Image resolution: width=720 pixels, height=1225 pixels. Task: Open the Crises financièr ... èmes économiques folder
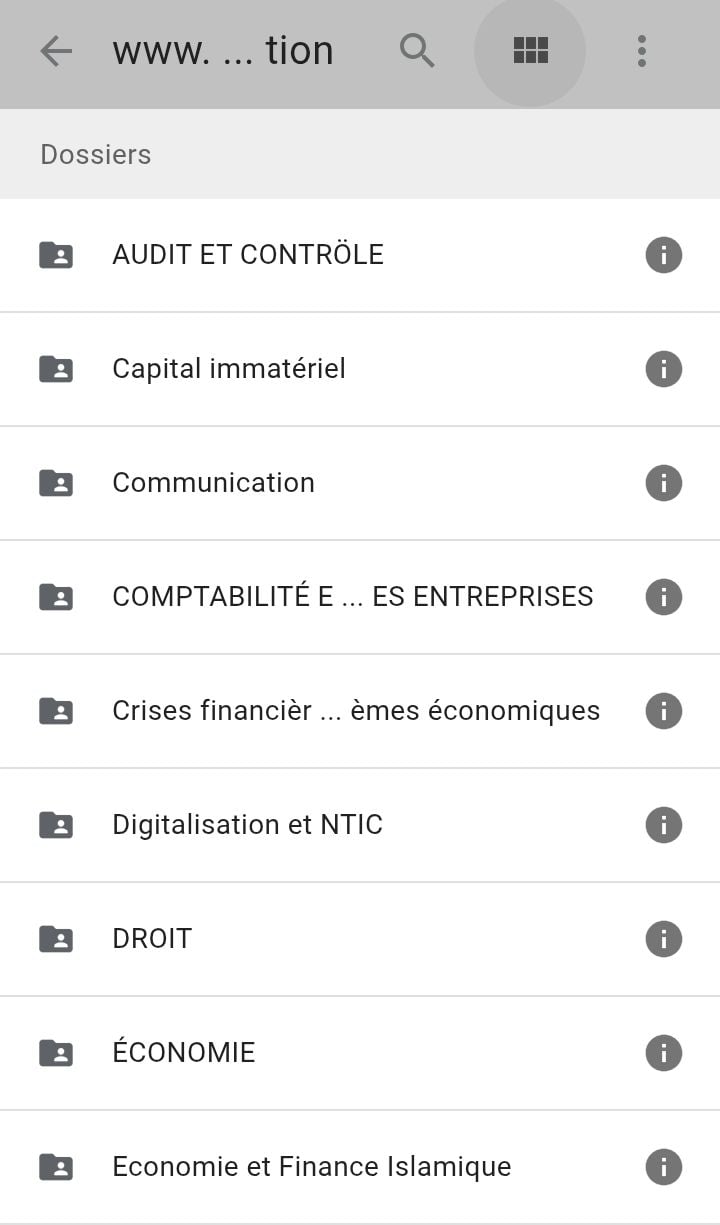point(356,711)
